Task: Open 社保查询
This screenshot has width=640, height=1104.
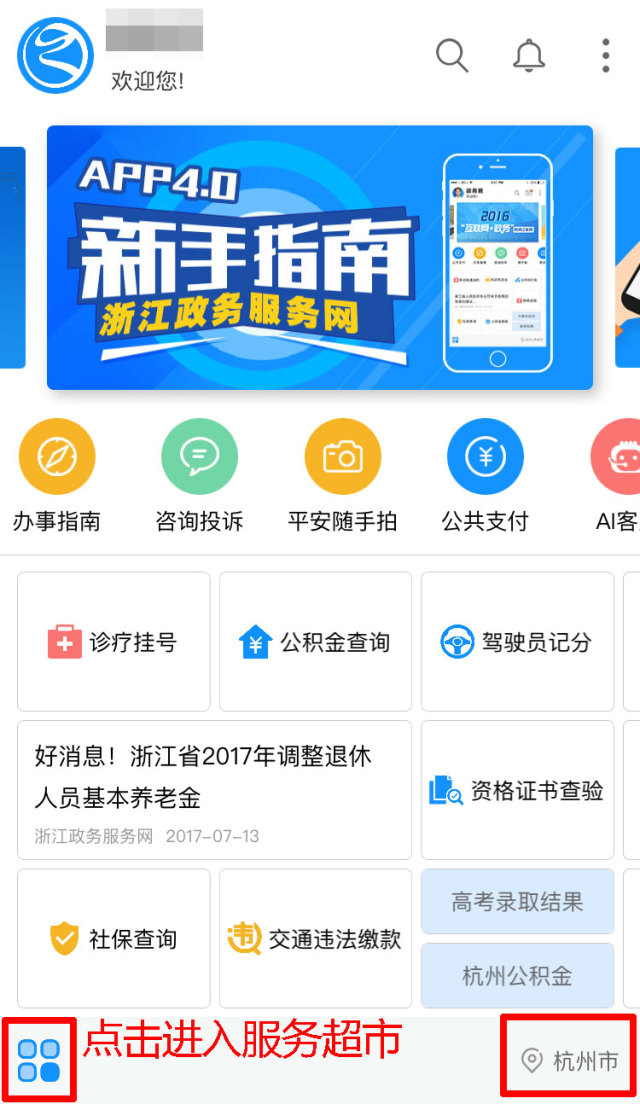Action: coord(113,939)
